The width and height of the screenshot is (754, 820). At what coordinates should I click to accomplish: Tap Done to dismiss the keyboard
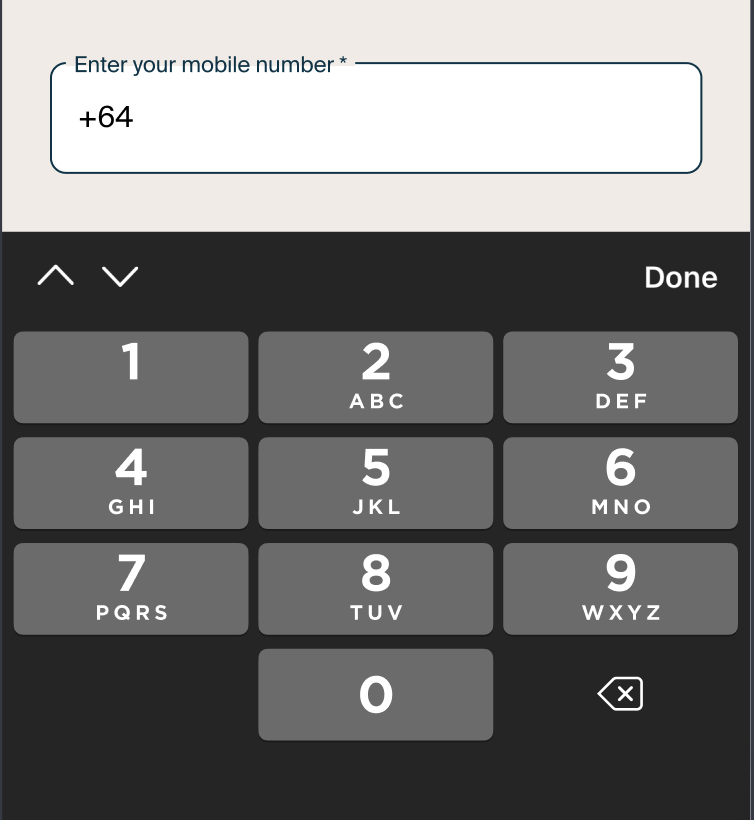(680, 277)
